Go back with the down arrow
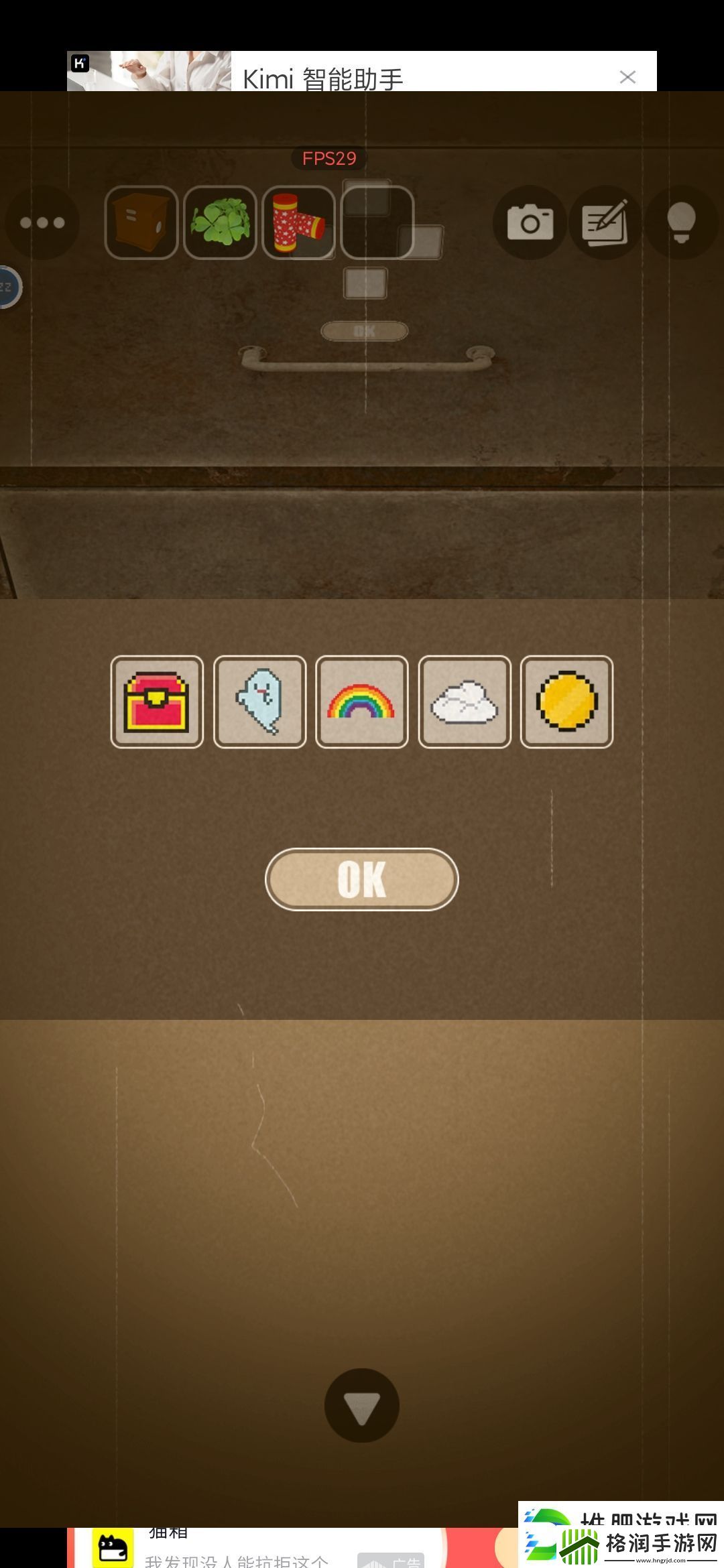 361,1405
